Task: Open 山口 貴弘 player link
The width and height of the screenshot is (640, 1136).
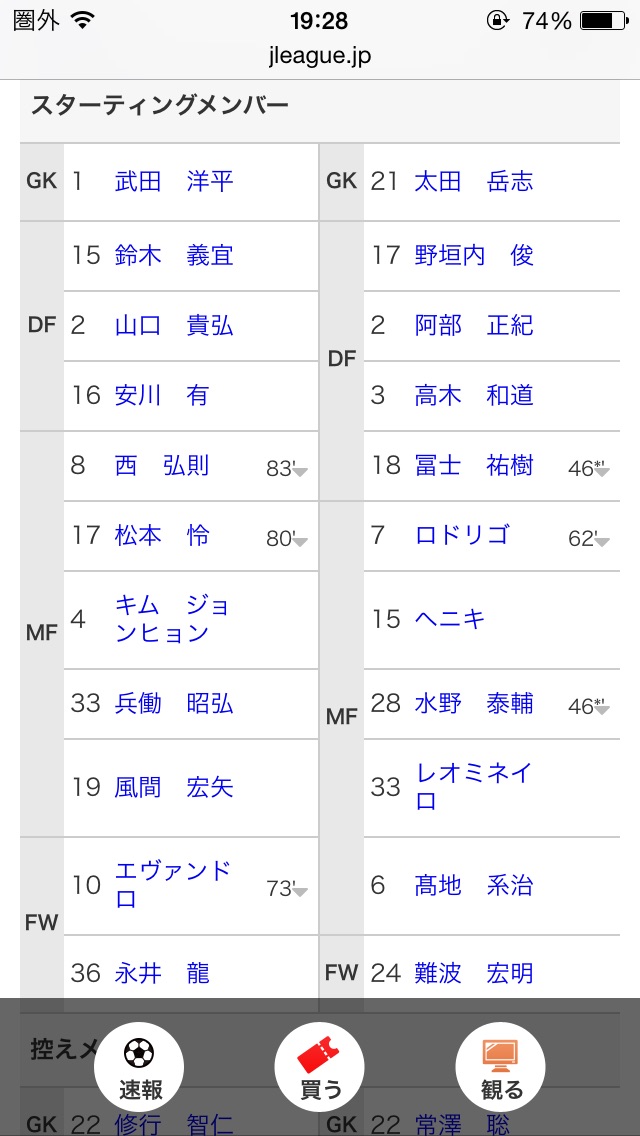Action: point(174,325)
